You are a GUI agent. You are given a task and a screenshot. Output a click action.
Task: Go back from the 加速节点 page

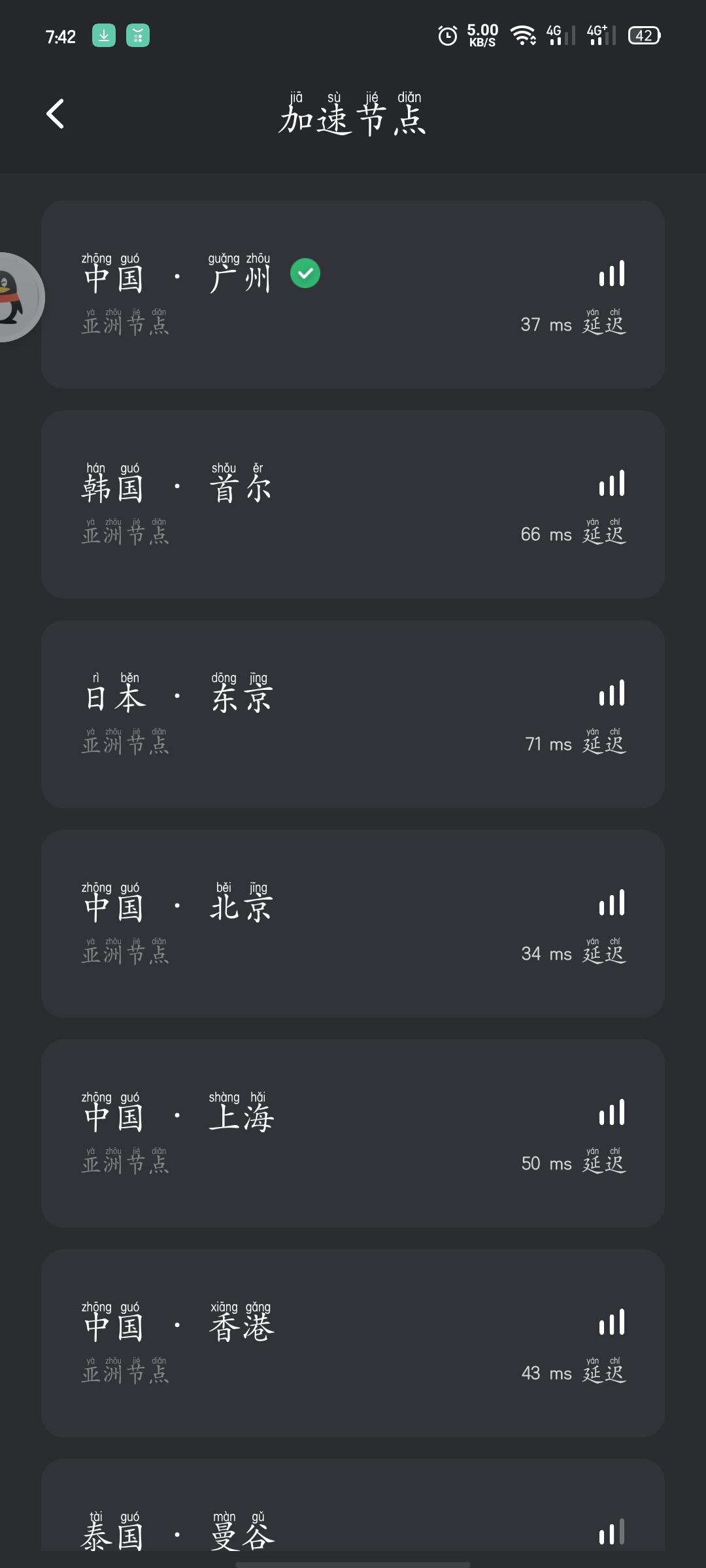tap(56, 114)
